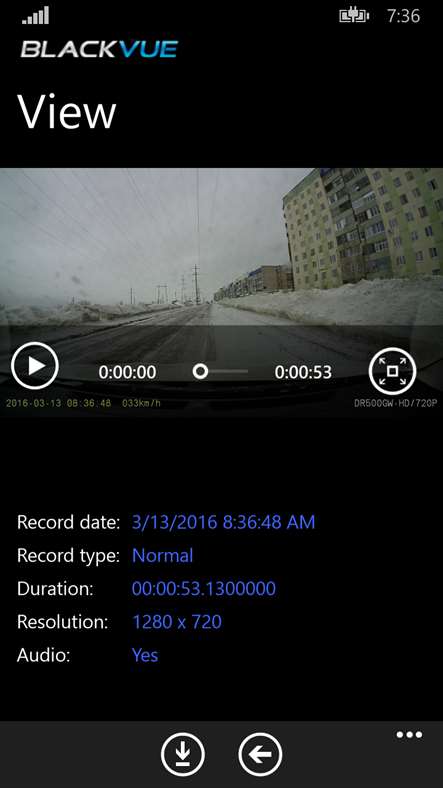Image resolution: width=443 pixels, height=788 pixels.
Task: Download this recording to the phone
Action: pos(183,754)
